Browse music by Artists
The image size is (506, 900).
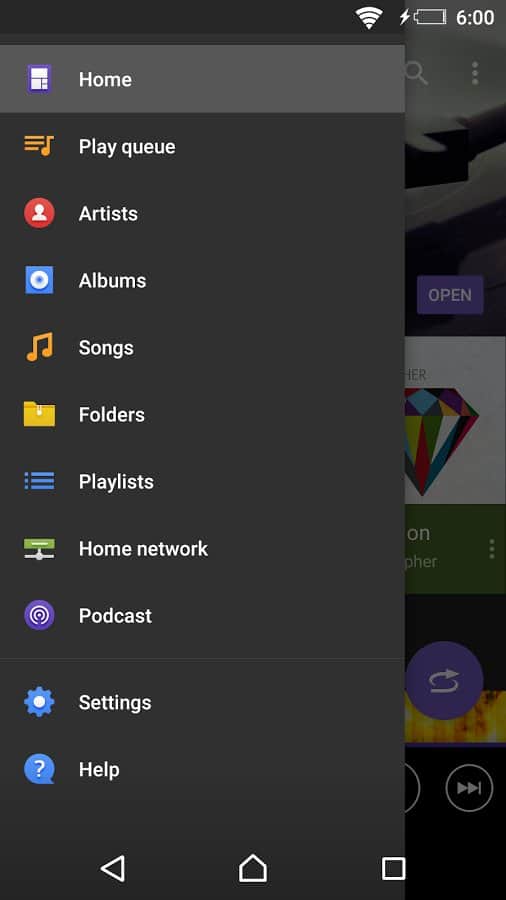(x=202, y=214)
